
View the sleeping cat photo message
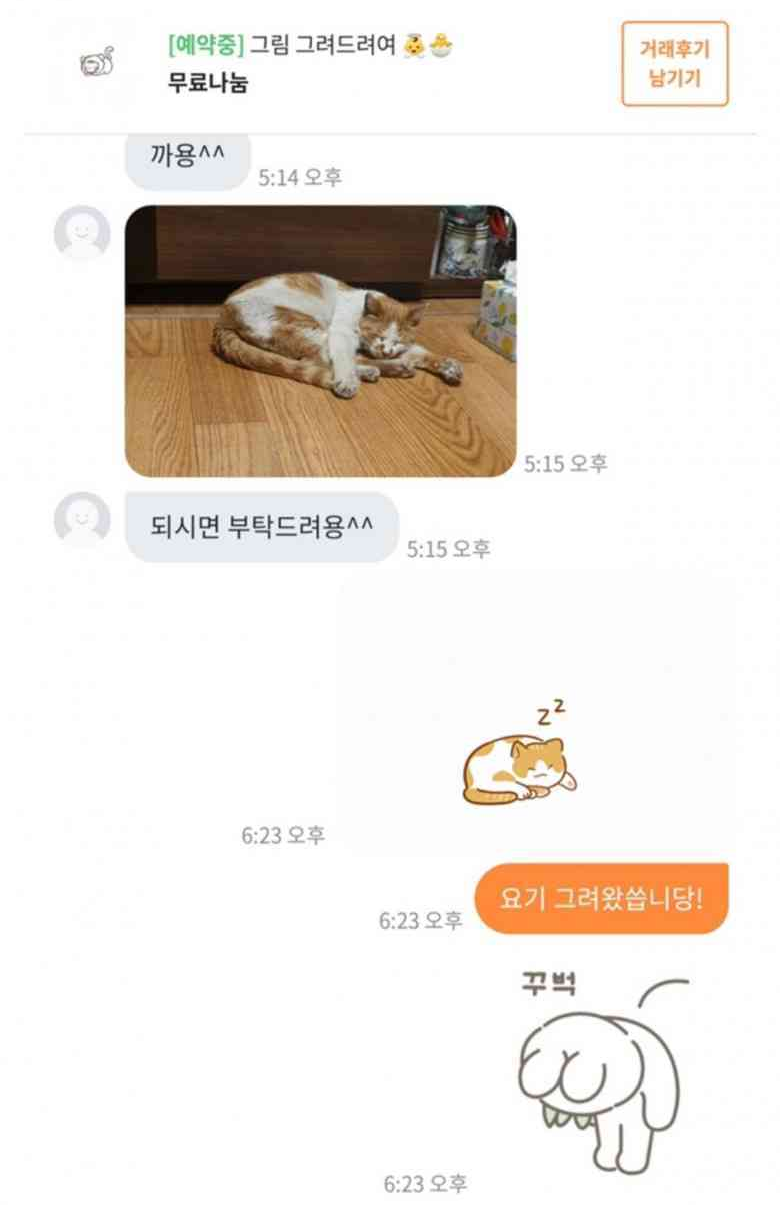tap(320, 340)
